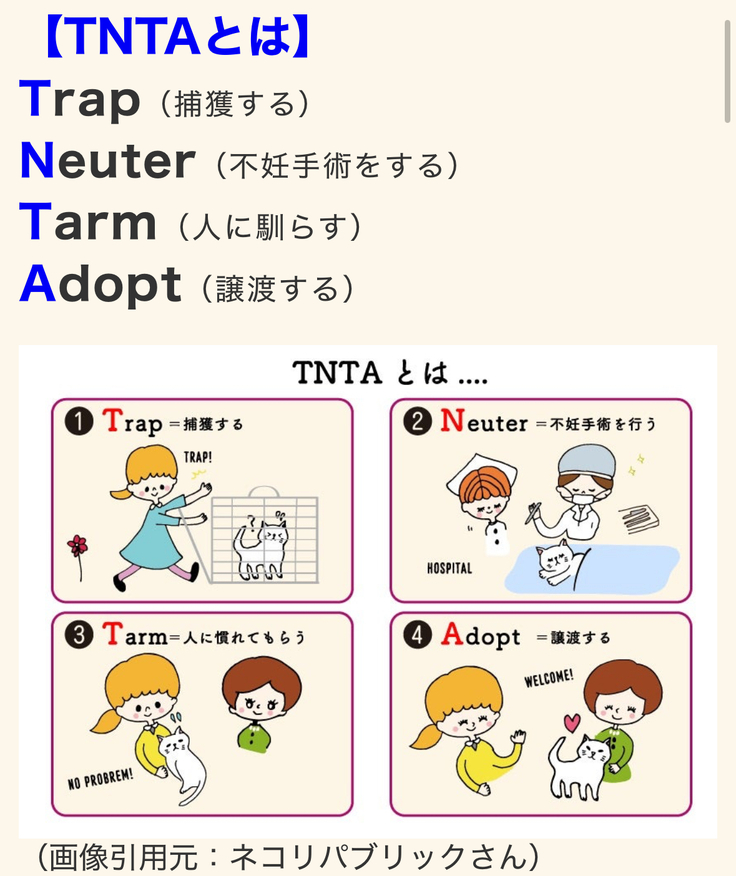Screen dimensions: 736x876
Task: Open the TNTA explanation infographic image
Action: coord(368,591)
